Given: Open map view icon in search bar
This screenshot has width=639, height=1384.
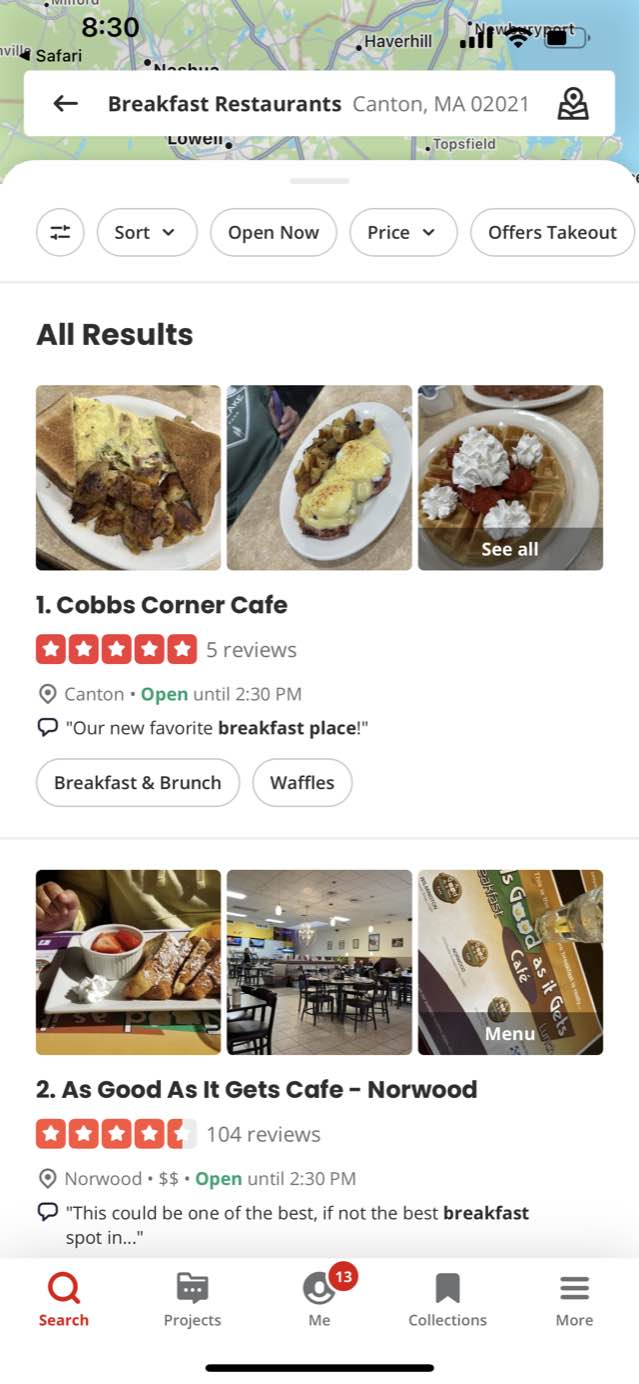Looking at the screenshot, I should [573, 104].
